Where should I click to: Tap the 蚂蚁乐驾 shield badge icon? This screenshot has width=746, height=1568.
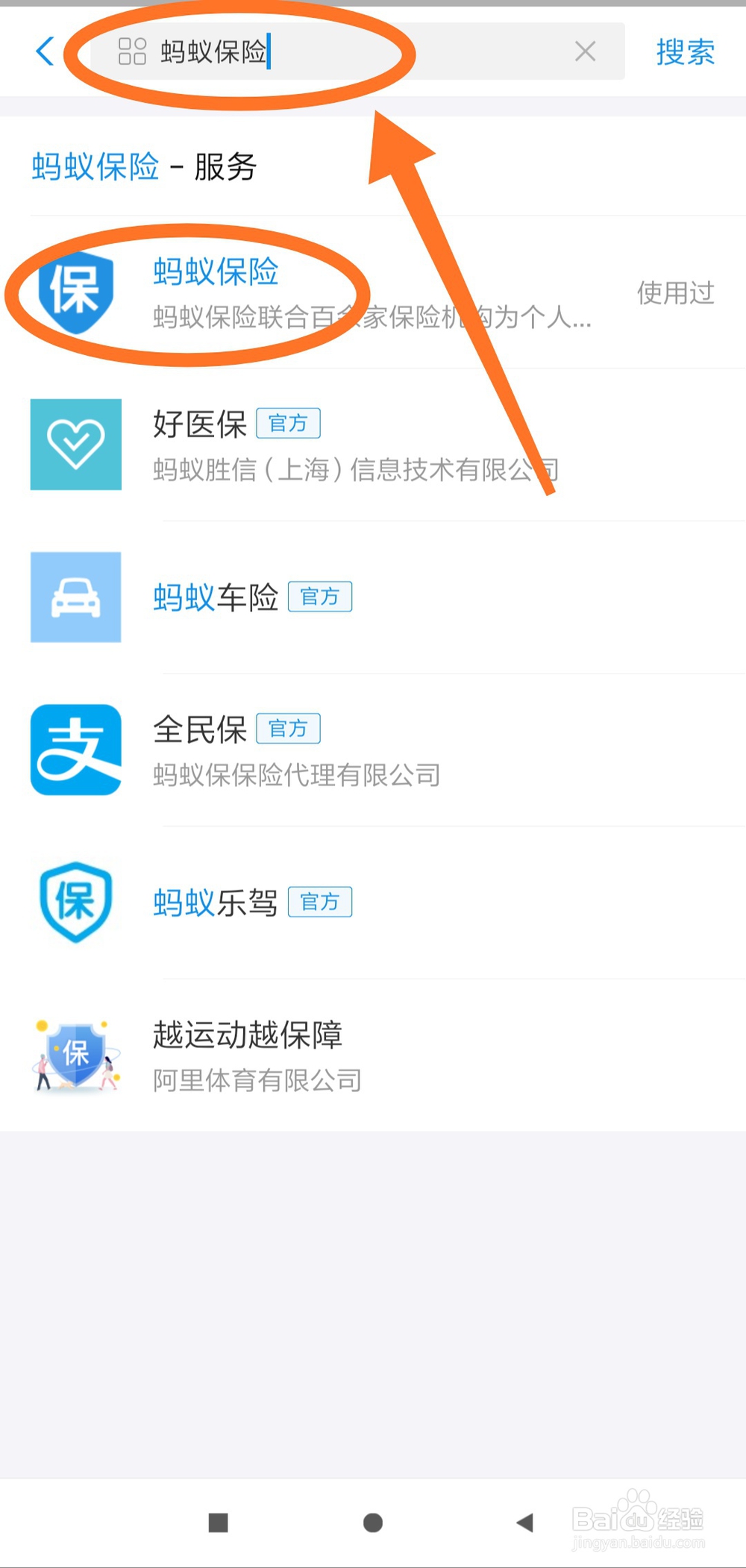point(75,902)
